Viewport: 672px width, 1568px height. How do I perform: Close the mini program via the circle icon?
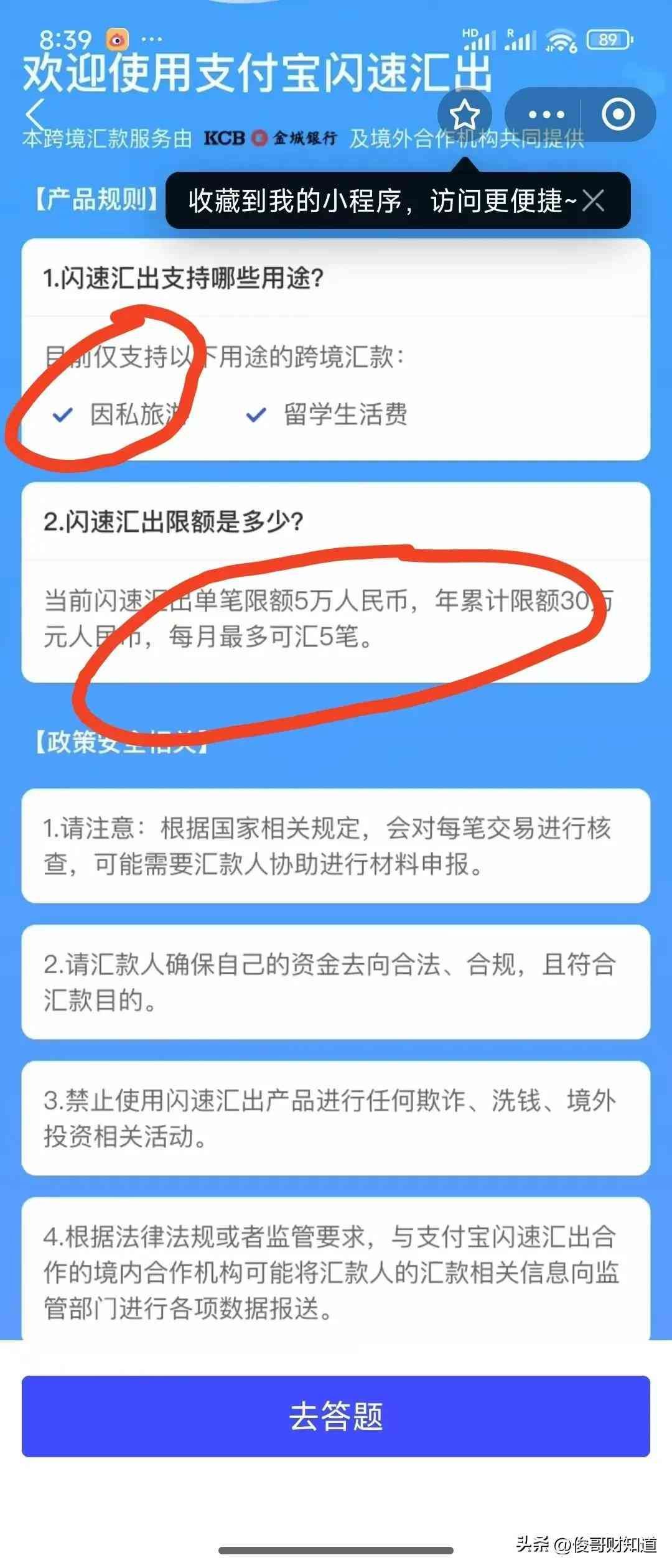point(618,114)
